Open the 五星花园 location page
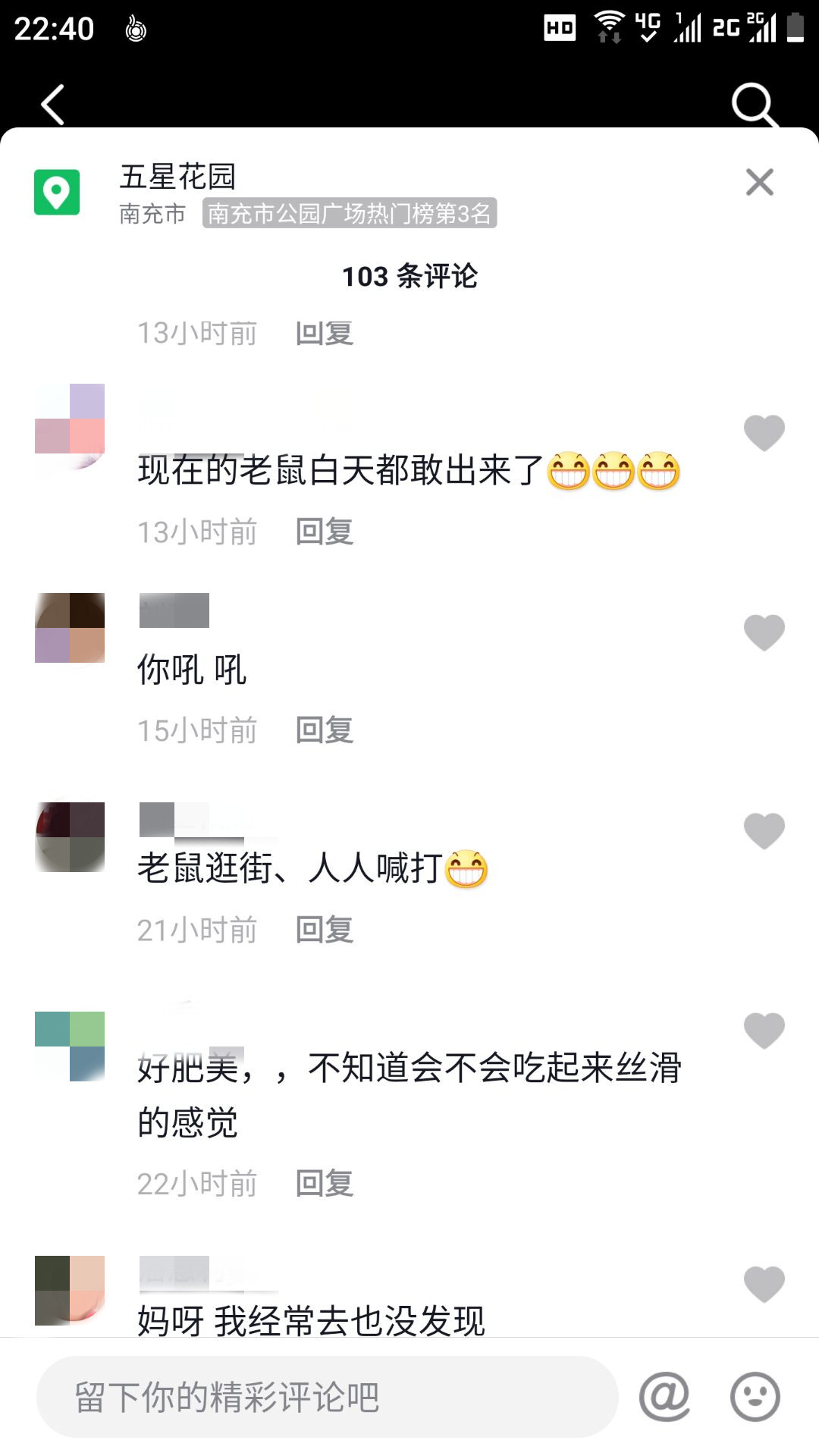This screenshot has height=1456, width=819. [177, 177]
